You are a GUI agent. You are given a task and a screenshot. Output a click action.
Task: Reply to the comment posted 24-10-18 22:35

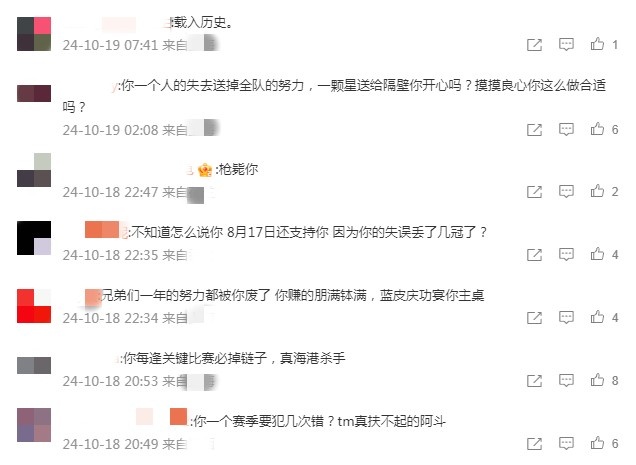[x=566, y=255]
